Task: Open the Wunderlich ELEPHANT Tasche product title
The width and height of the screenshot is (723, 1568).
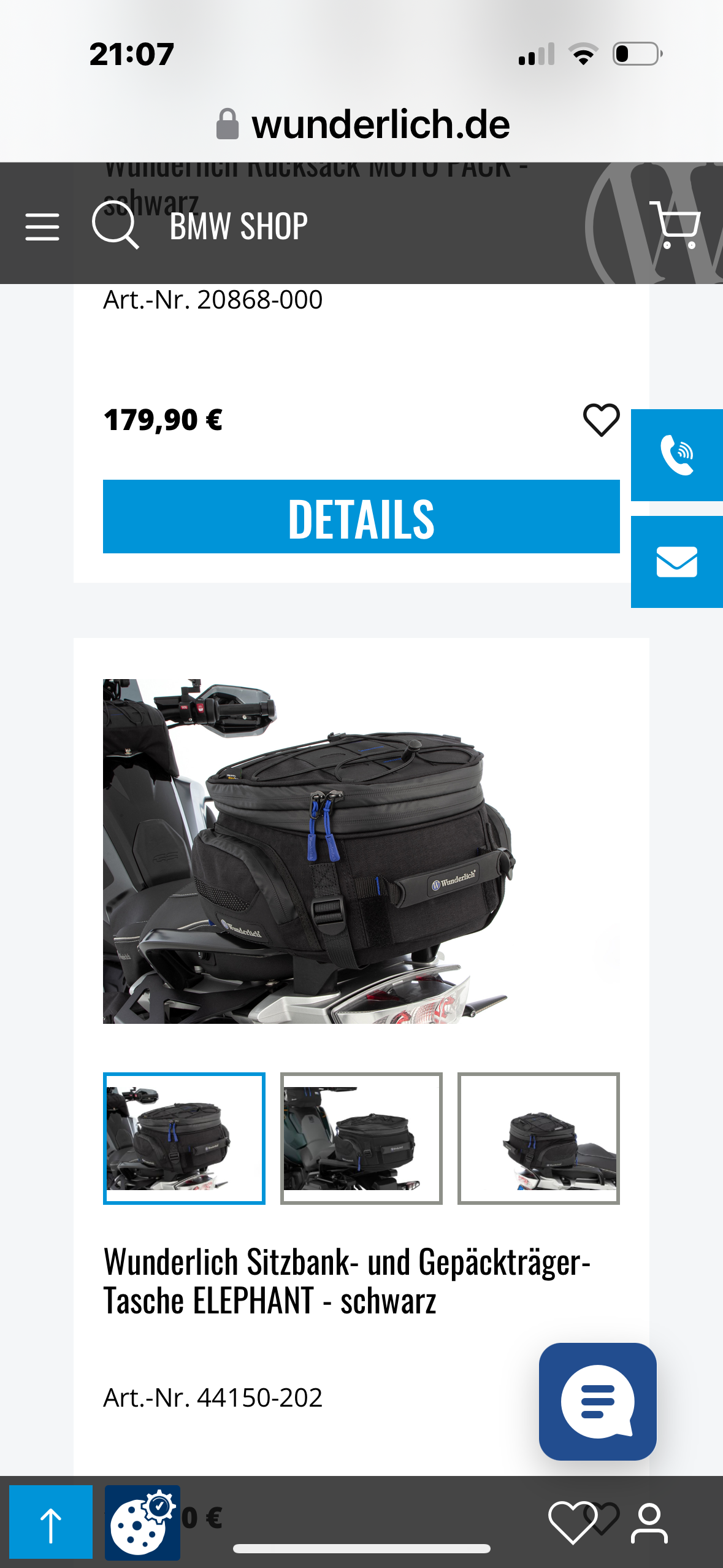Action: coord(347,1281)
